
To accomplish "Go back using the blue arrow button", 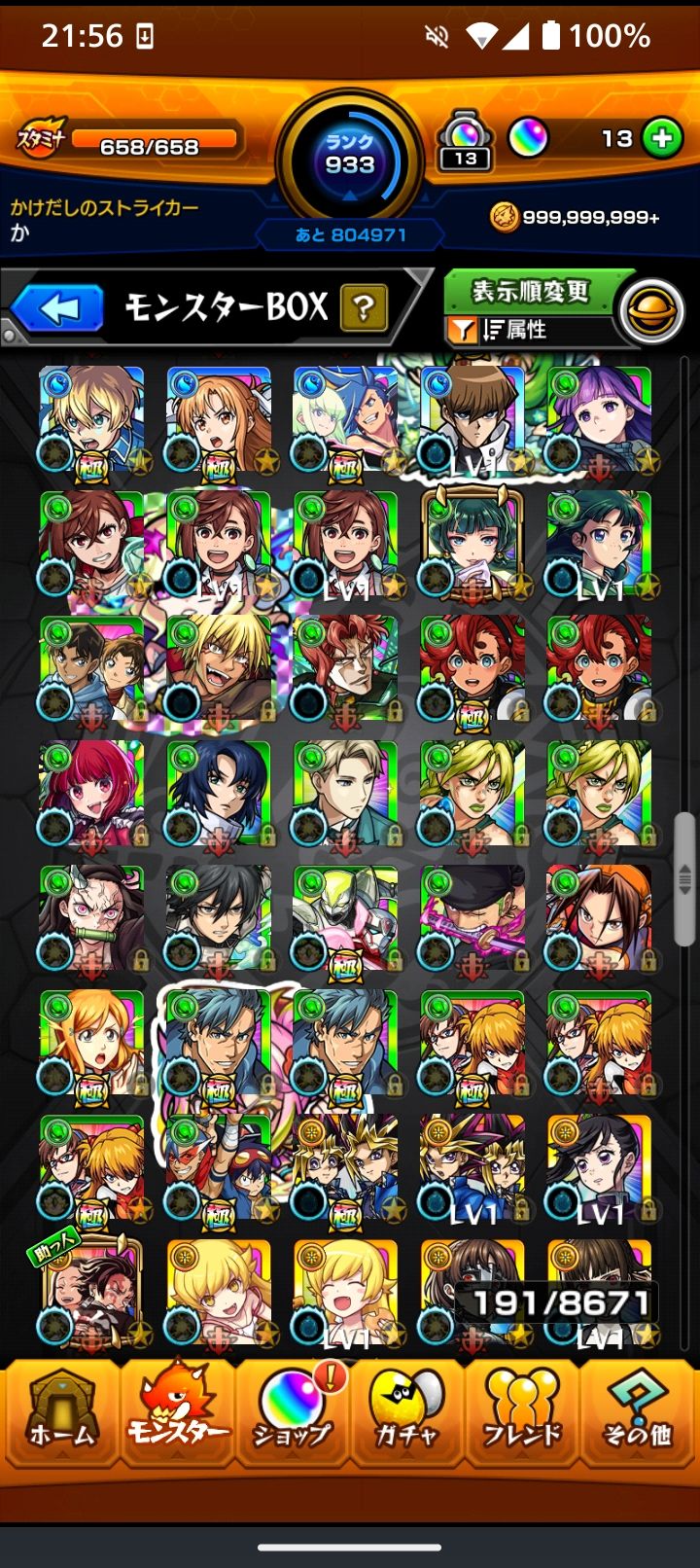I will 58,309.
